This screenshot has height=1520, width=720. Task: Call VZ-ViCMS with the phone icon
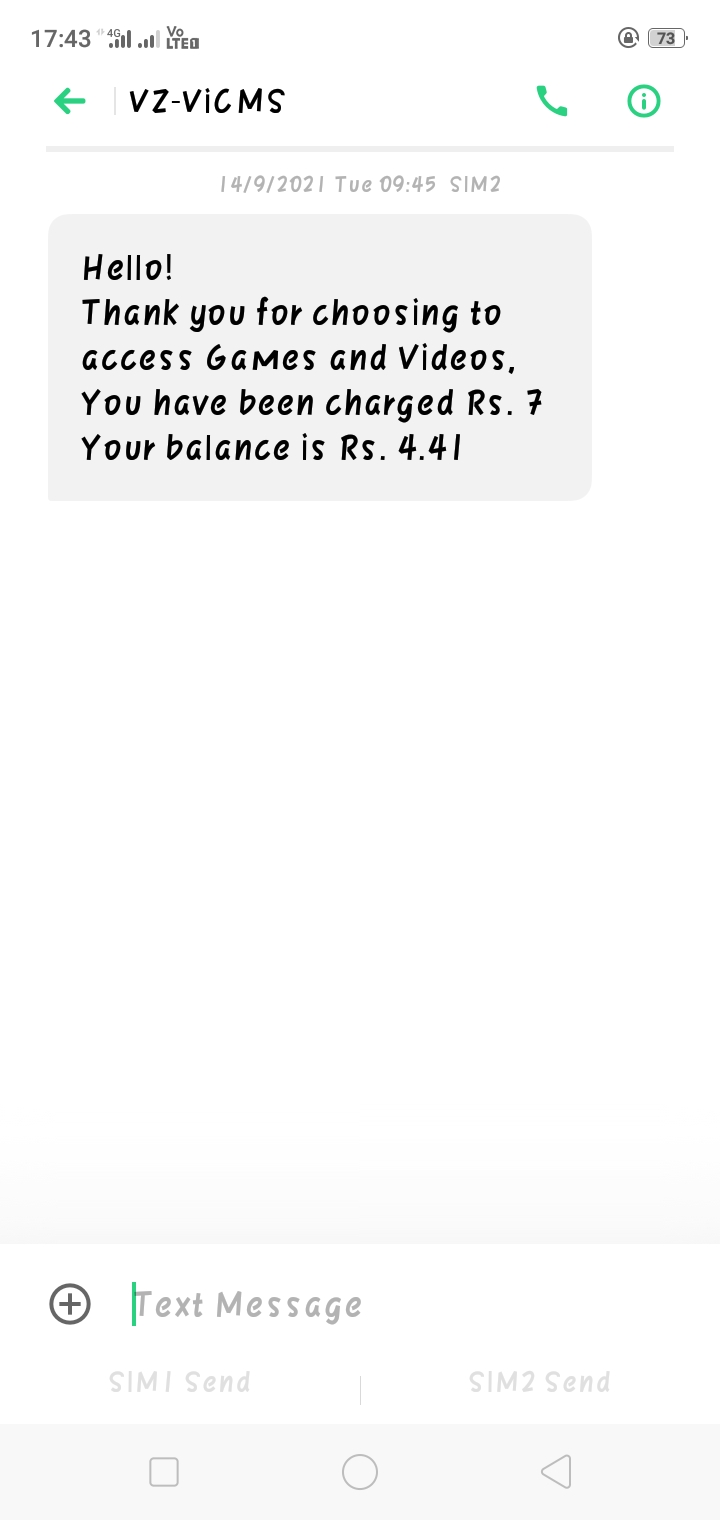click(552, 101)
